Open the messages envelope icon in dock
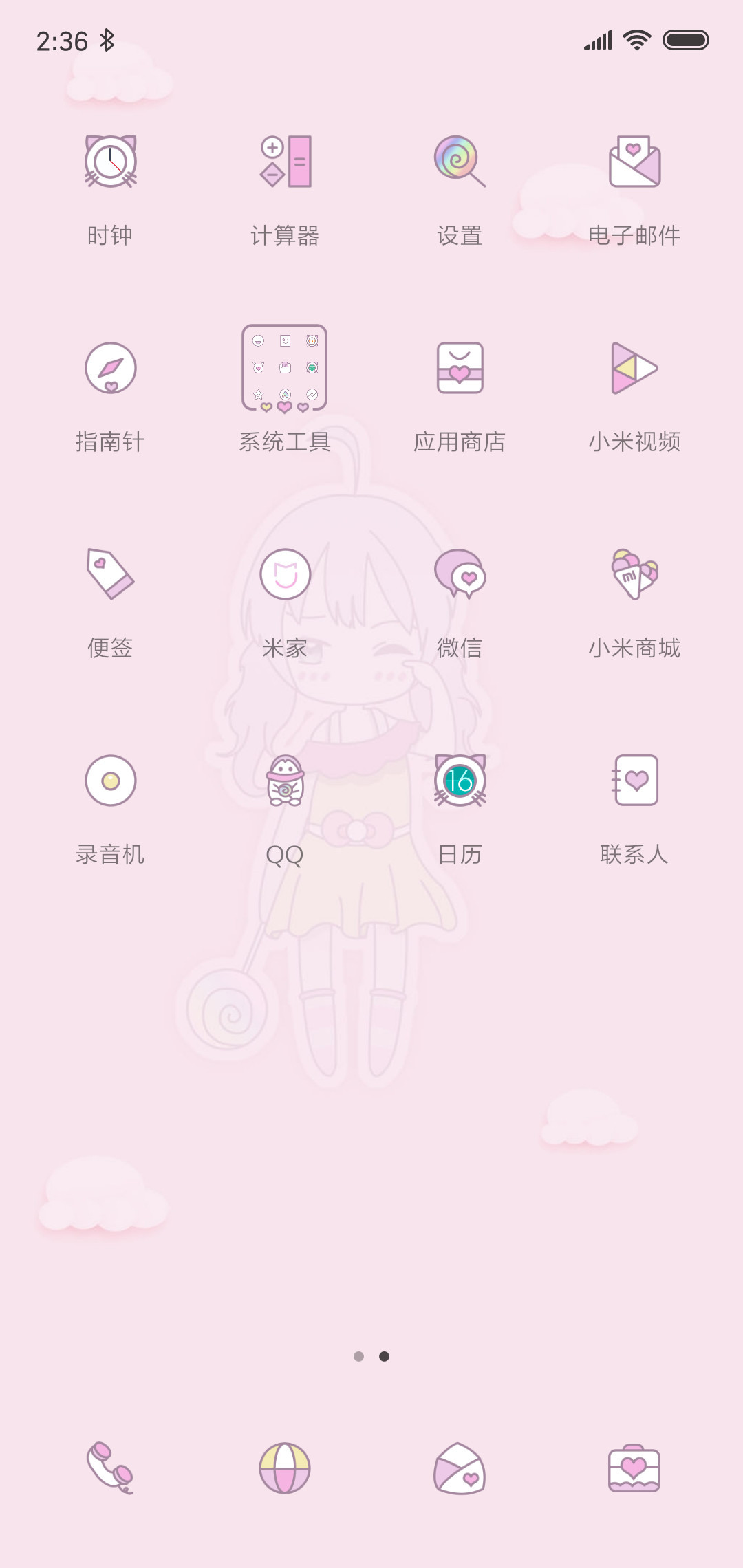Image resolution: width=743 pixels, height=1568 pixels. point(460,1468)
